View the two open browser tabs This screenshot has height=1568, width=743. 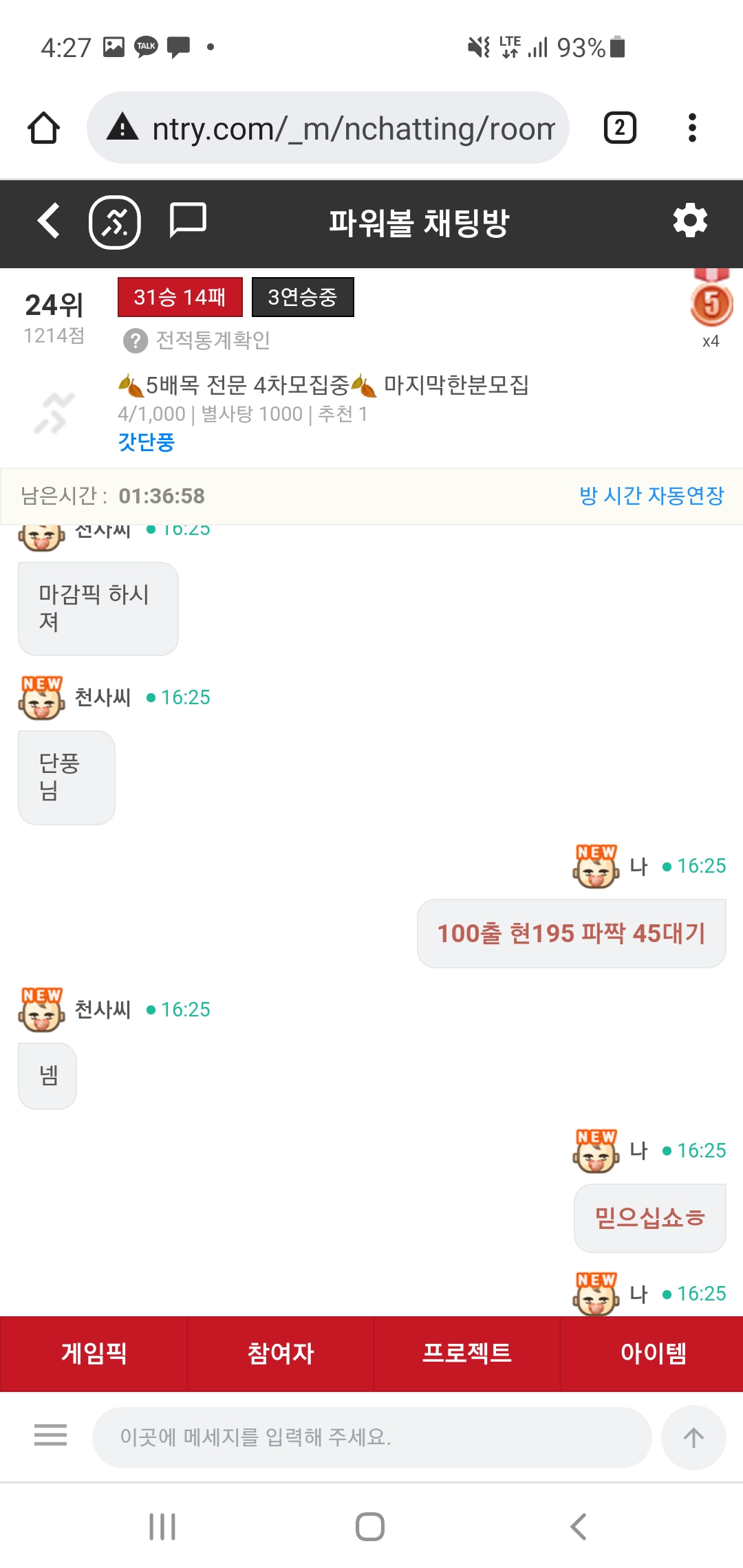(x=620, y=128)
